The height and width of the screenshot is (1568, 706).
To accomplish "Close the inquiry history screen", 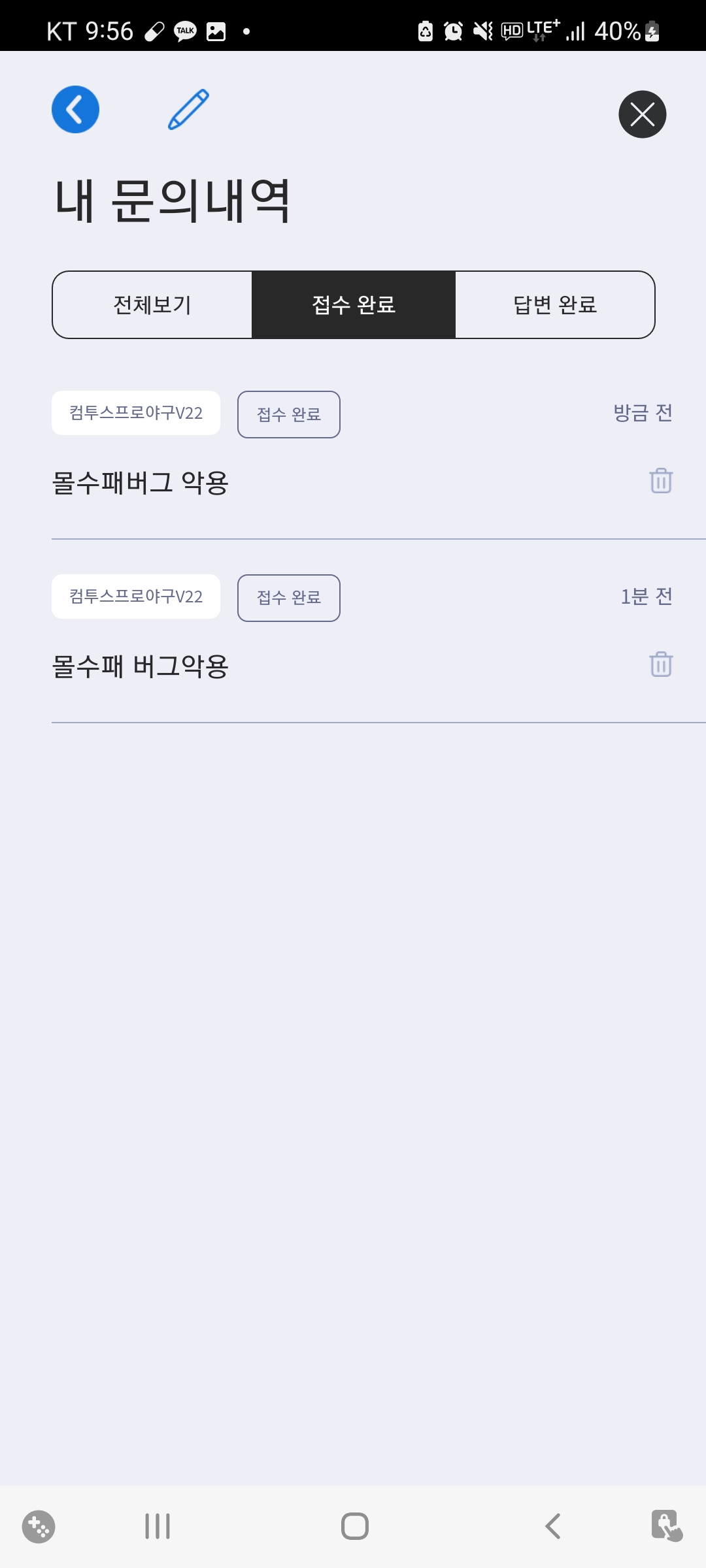I will pyautogui.click(x=642, y=114).
